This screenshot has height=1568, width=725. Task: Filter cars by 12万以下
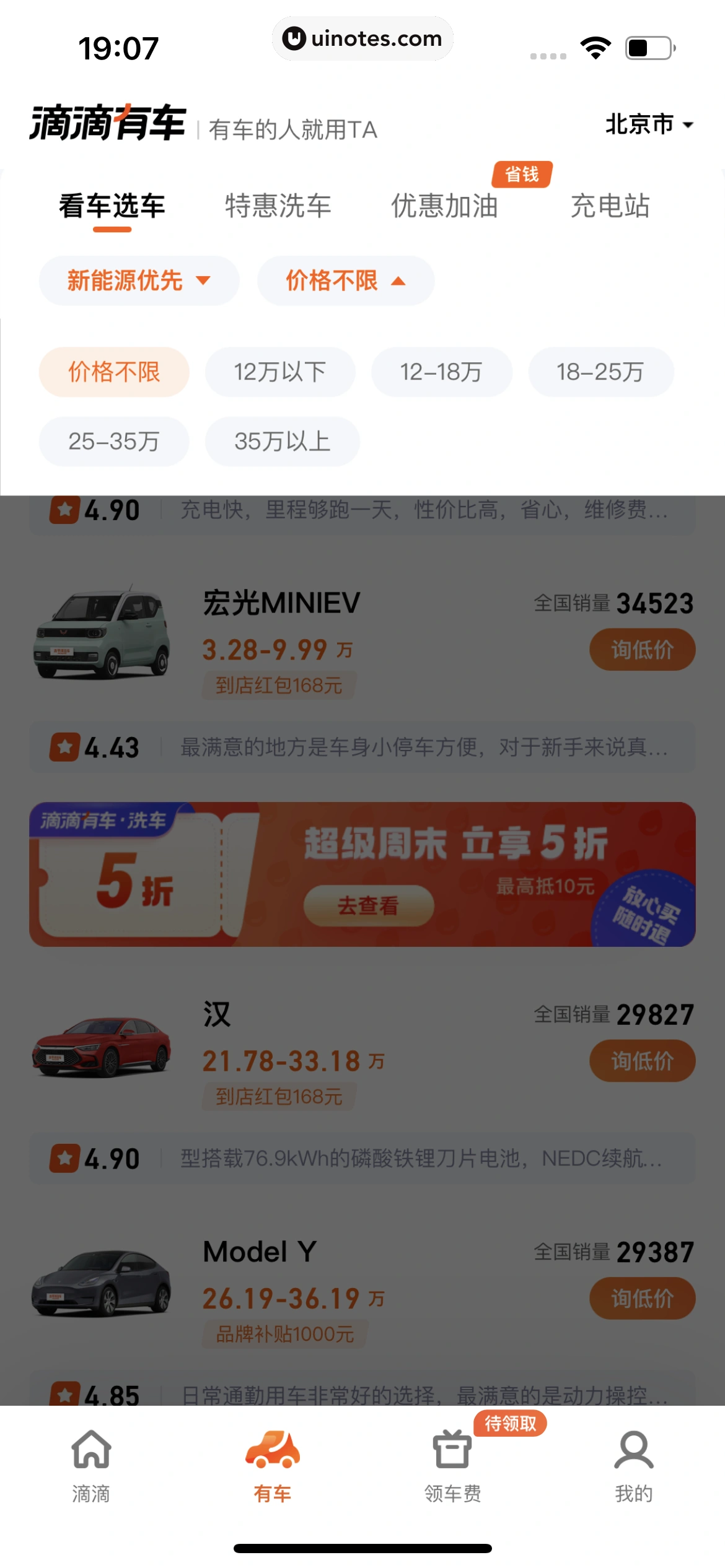click(280, 372)
